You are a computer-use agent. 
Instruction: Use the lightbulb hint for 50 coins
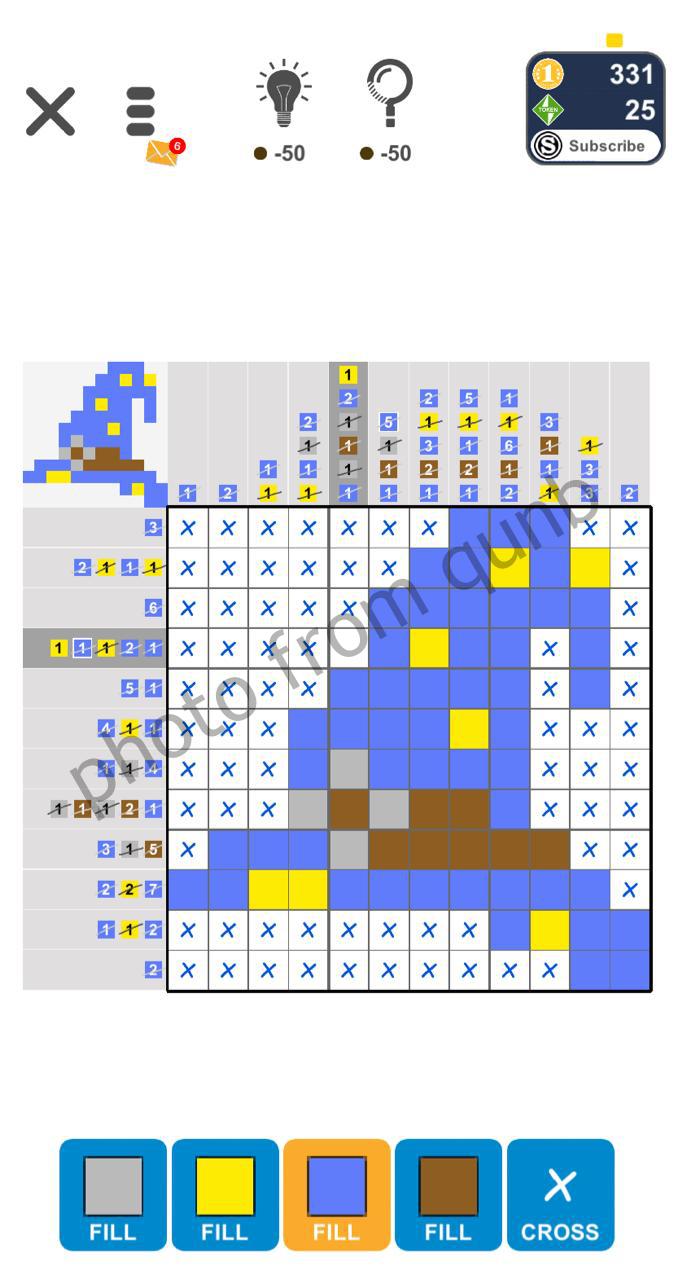click(285, 110)
